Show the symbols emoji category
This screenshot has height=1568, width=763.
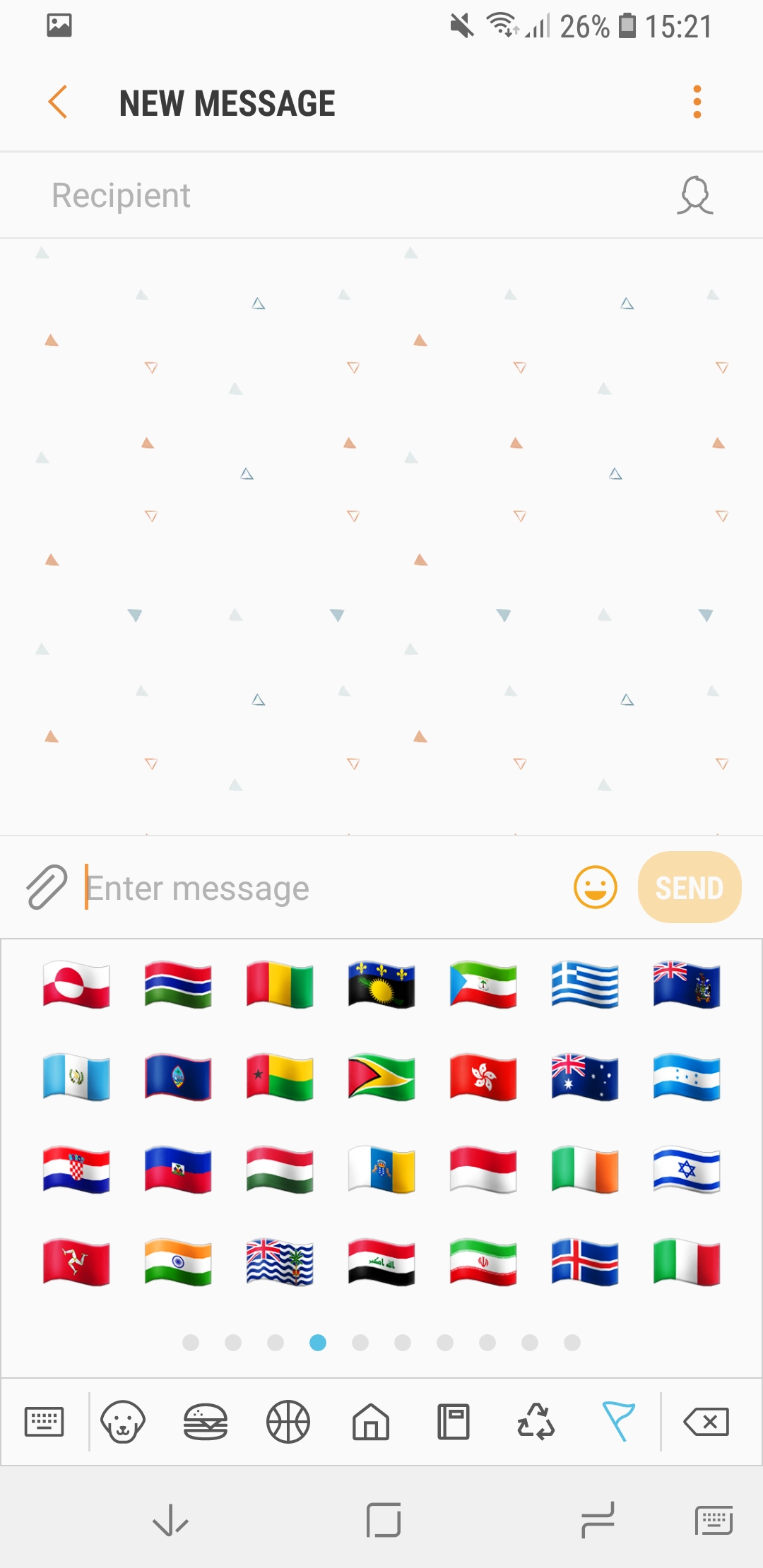tap(536, 1421)
